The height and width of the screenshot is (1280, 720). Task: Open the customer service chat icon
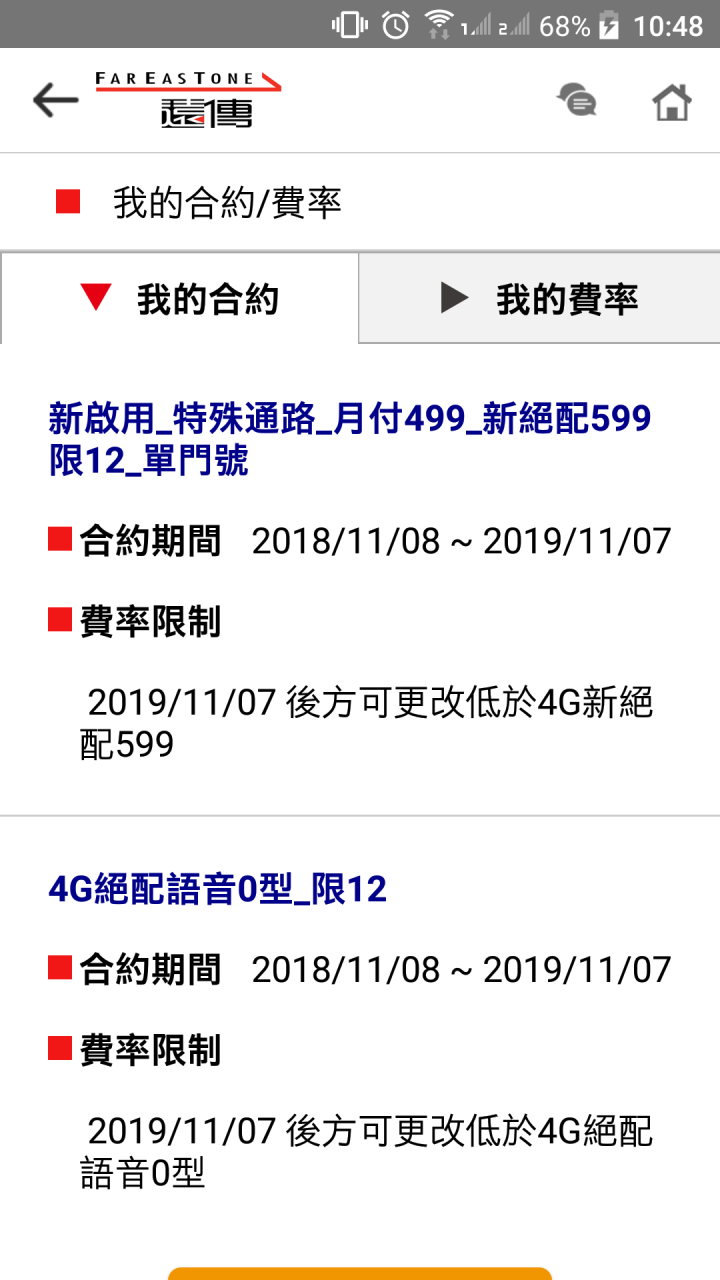[x=577, y=100]
